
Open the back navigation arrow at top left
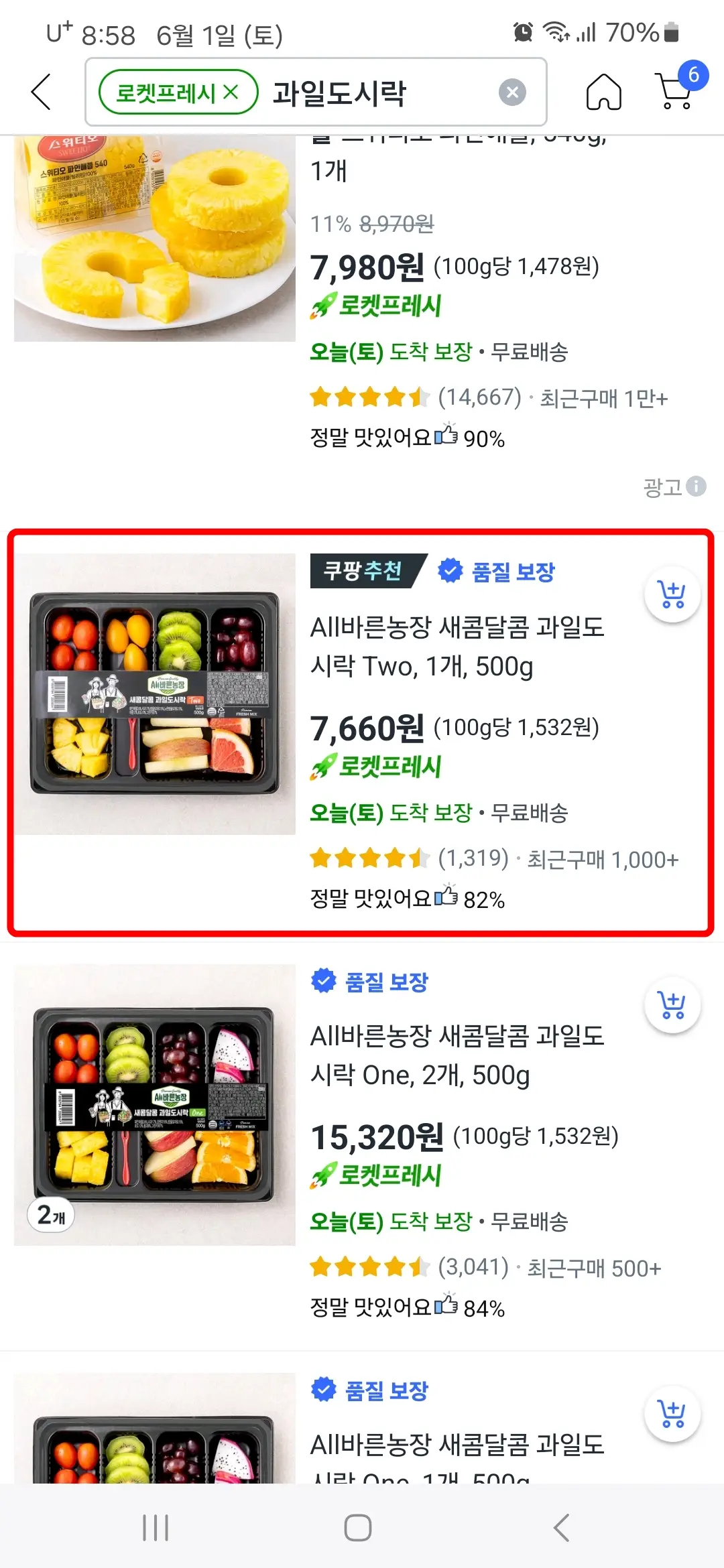pyautogui.click(x=40, y=92)
